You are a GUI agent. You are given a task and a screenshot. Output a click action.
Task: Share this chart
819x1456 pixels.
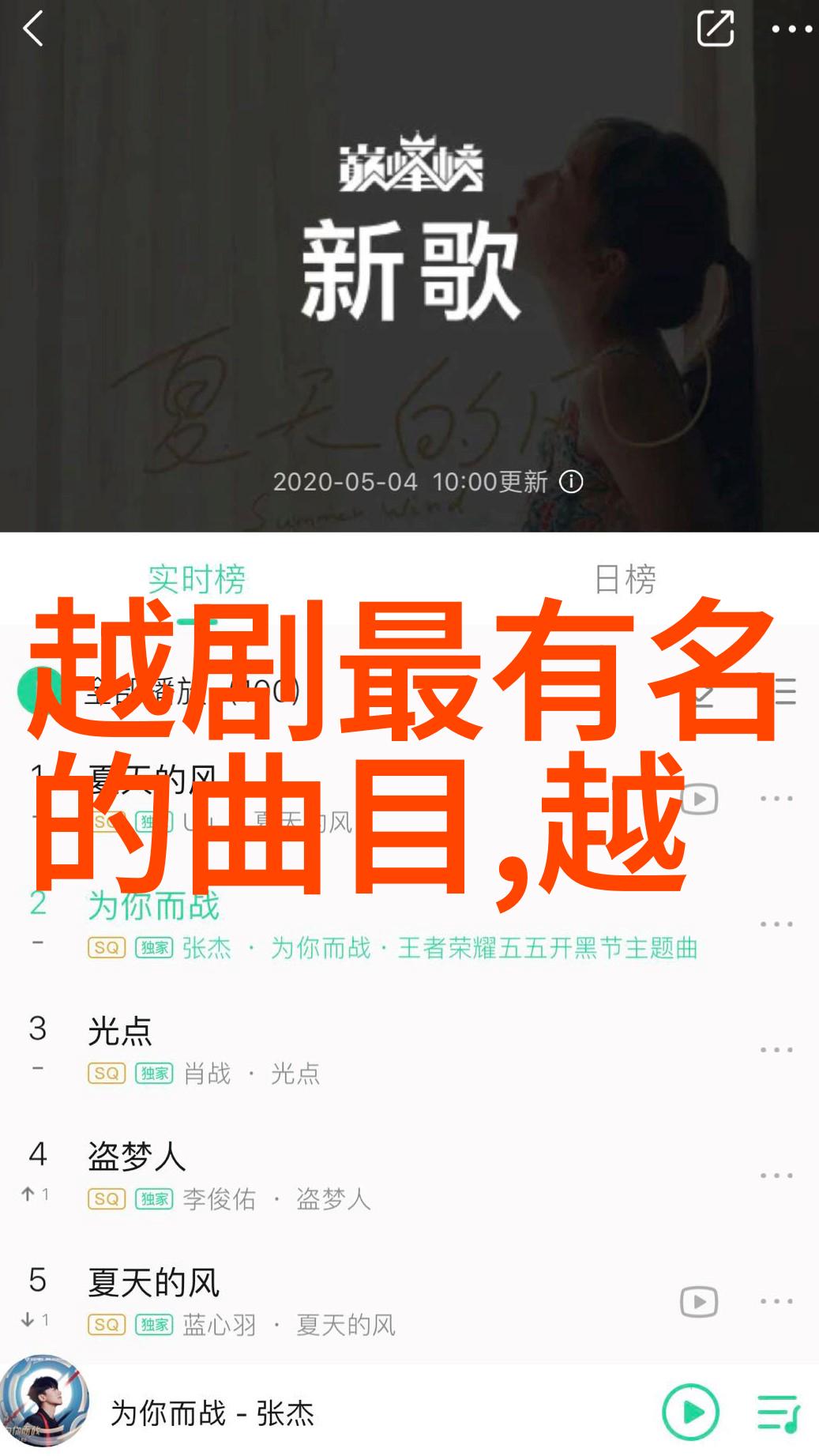tap(716, 29)
